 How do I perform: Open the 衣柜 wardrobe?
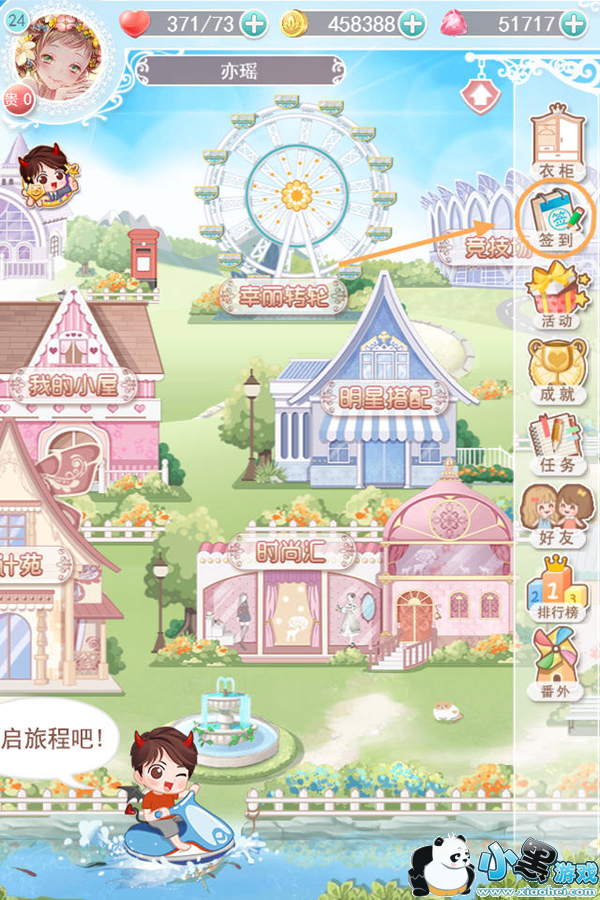point(557,142)
